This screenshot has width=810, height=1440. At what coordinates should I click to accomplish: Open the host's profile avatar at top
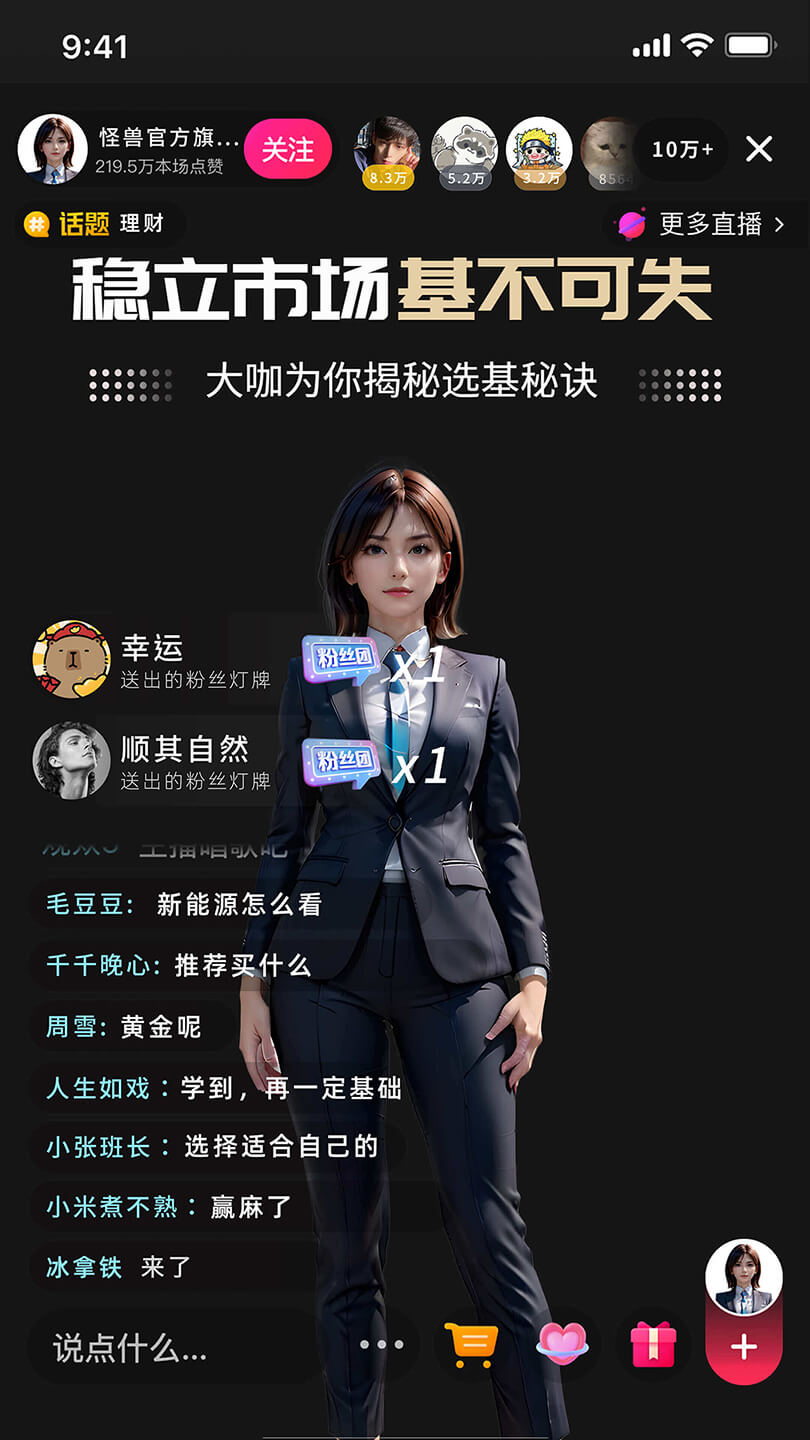tap(53, 149)
